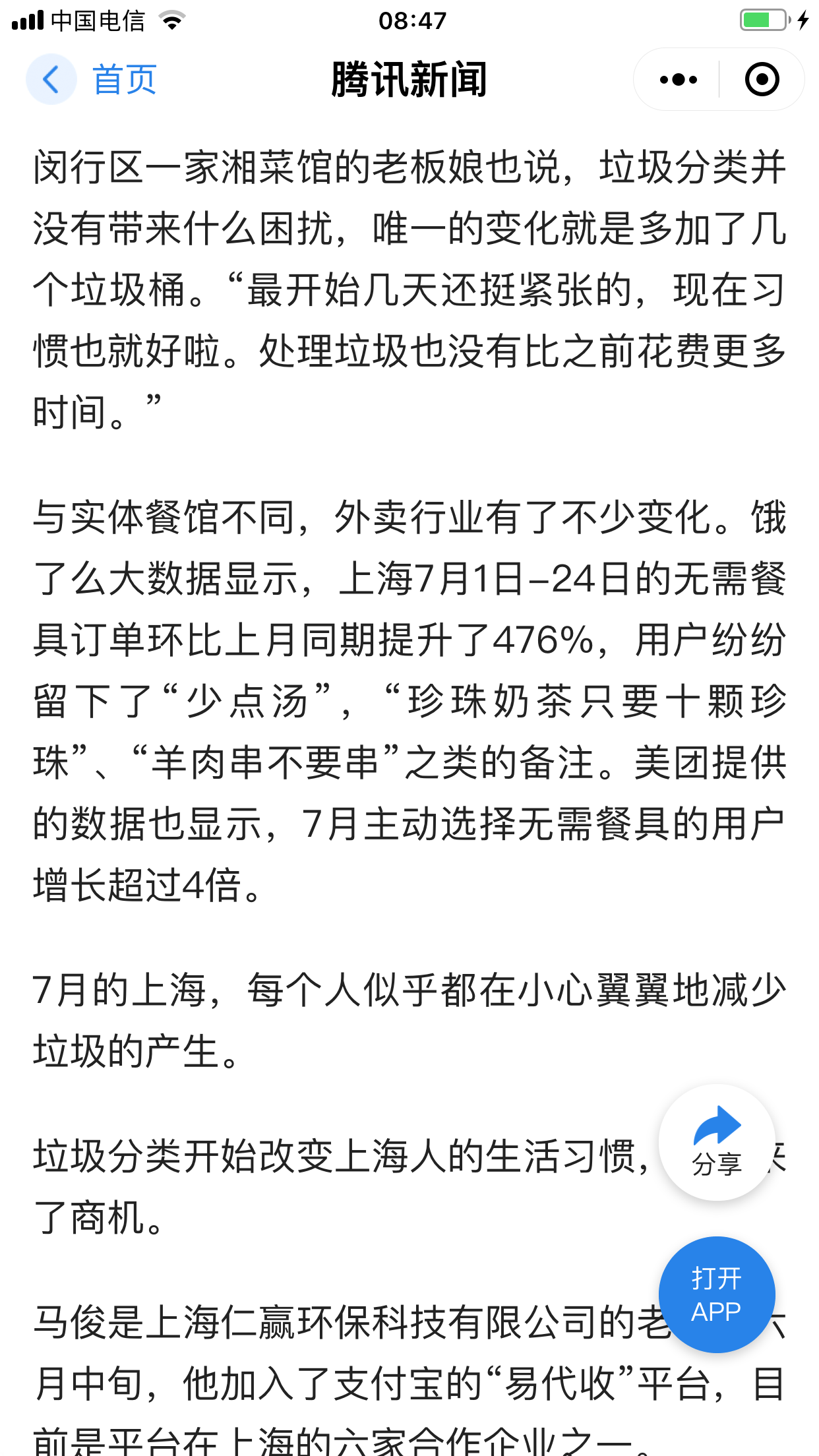Return to 首页 home page
Viewport: 819px width, 1456px height.
click(124, 80)
